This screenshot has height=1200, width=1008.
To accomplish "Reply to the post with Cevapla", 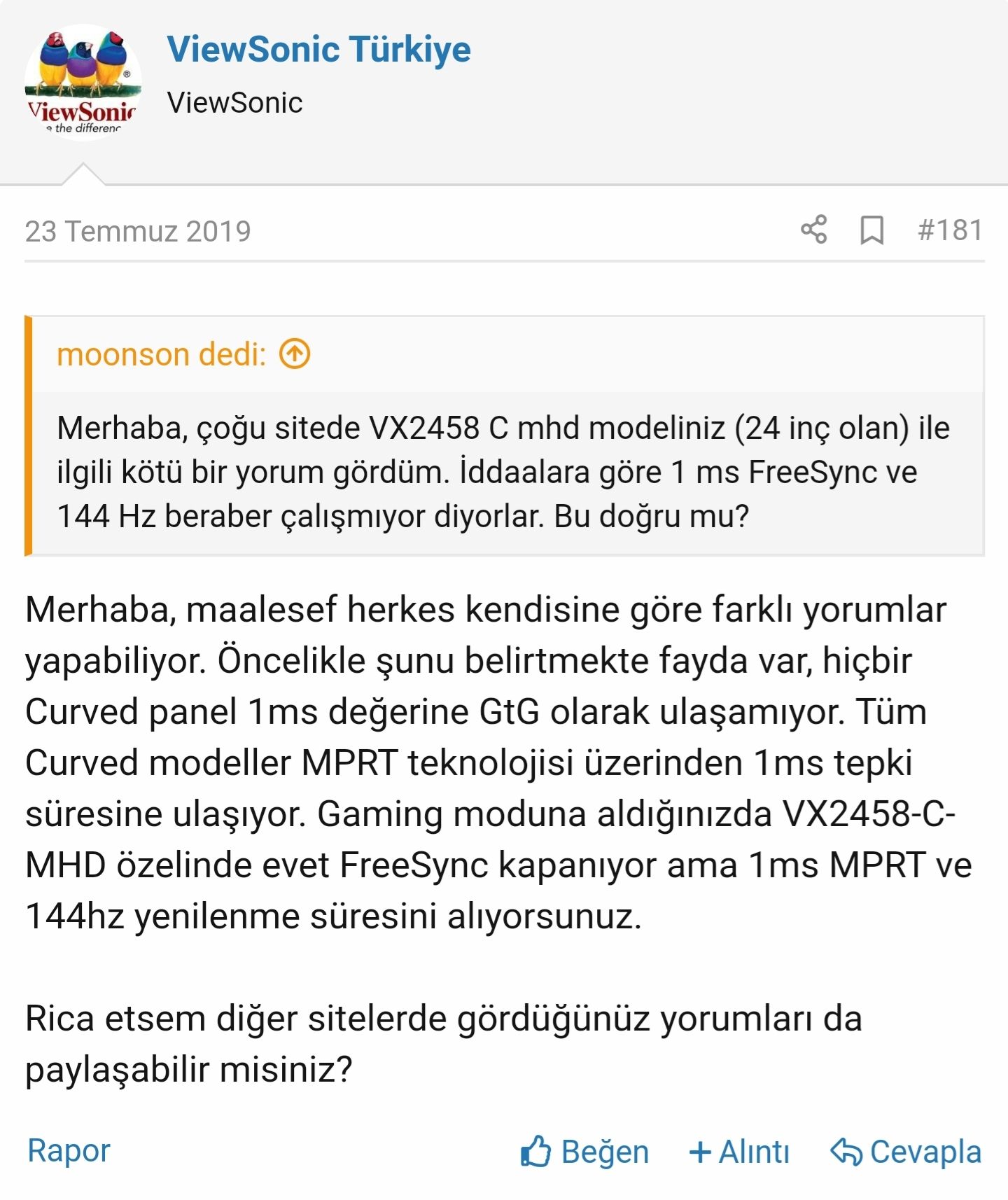I will [906, 1152].
